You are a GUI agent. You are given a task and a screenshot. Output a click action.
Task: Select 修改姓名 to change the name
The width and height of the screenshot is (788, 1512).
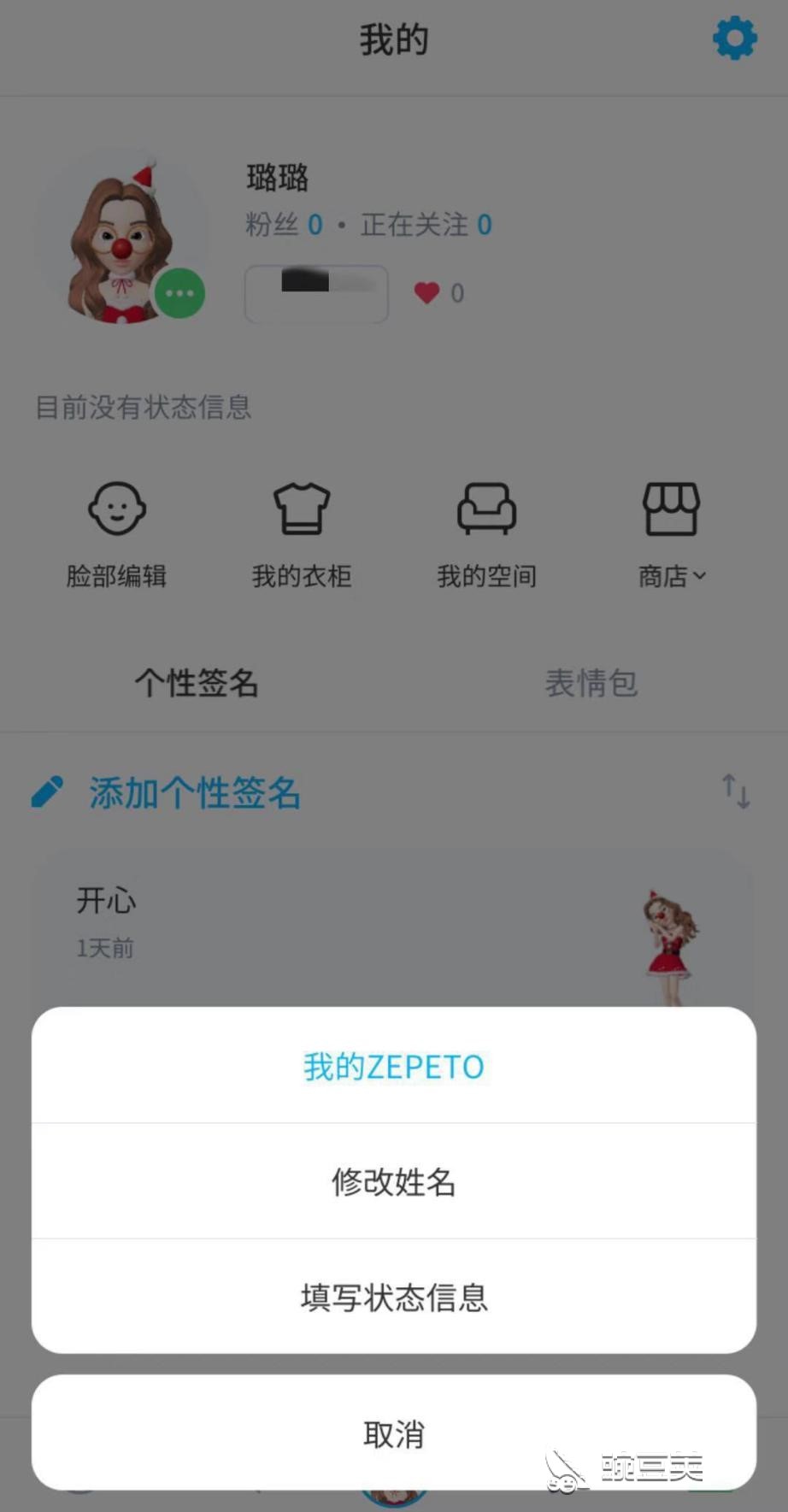(393, 1181)
